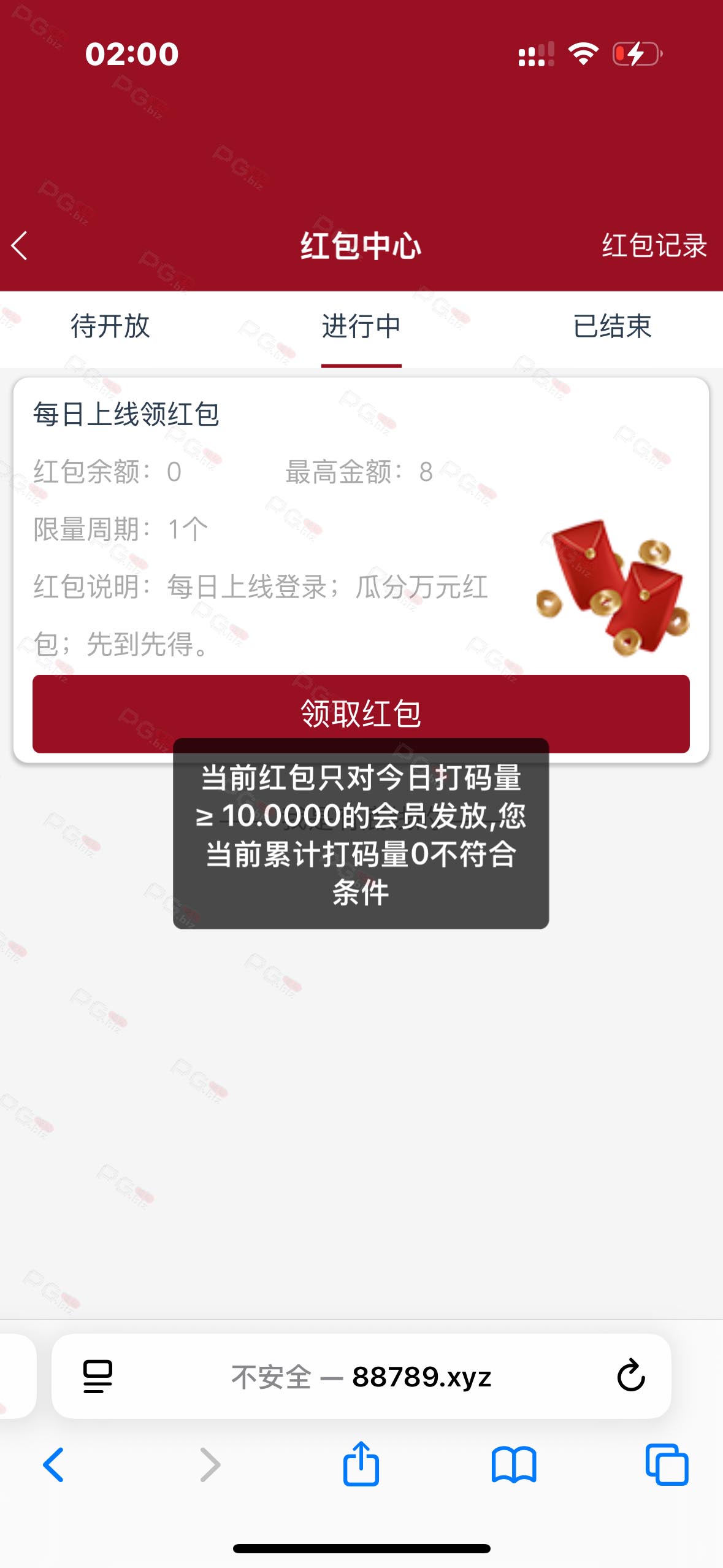Go back in Safari browser history
The height and width of the screenshot is (1568, 723).
point(53,1465)
